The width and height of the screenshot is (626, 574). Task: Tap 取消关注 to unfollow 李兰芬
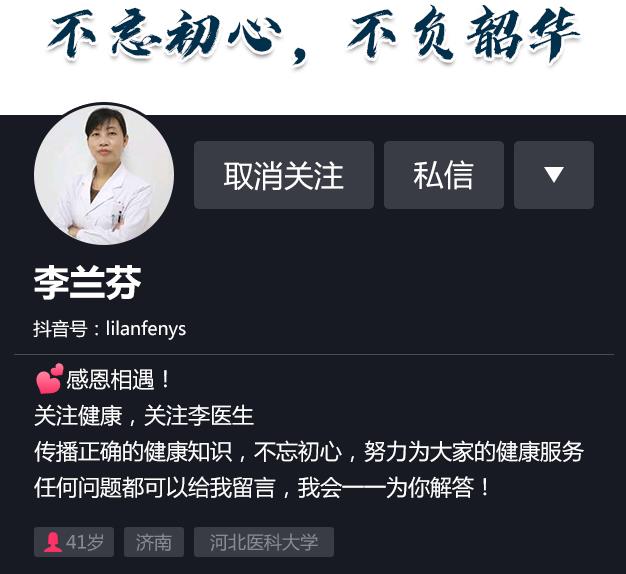tap(283, 175)
